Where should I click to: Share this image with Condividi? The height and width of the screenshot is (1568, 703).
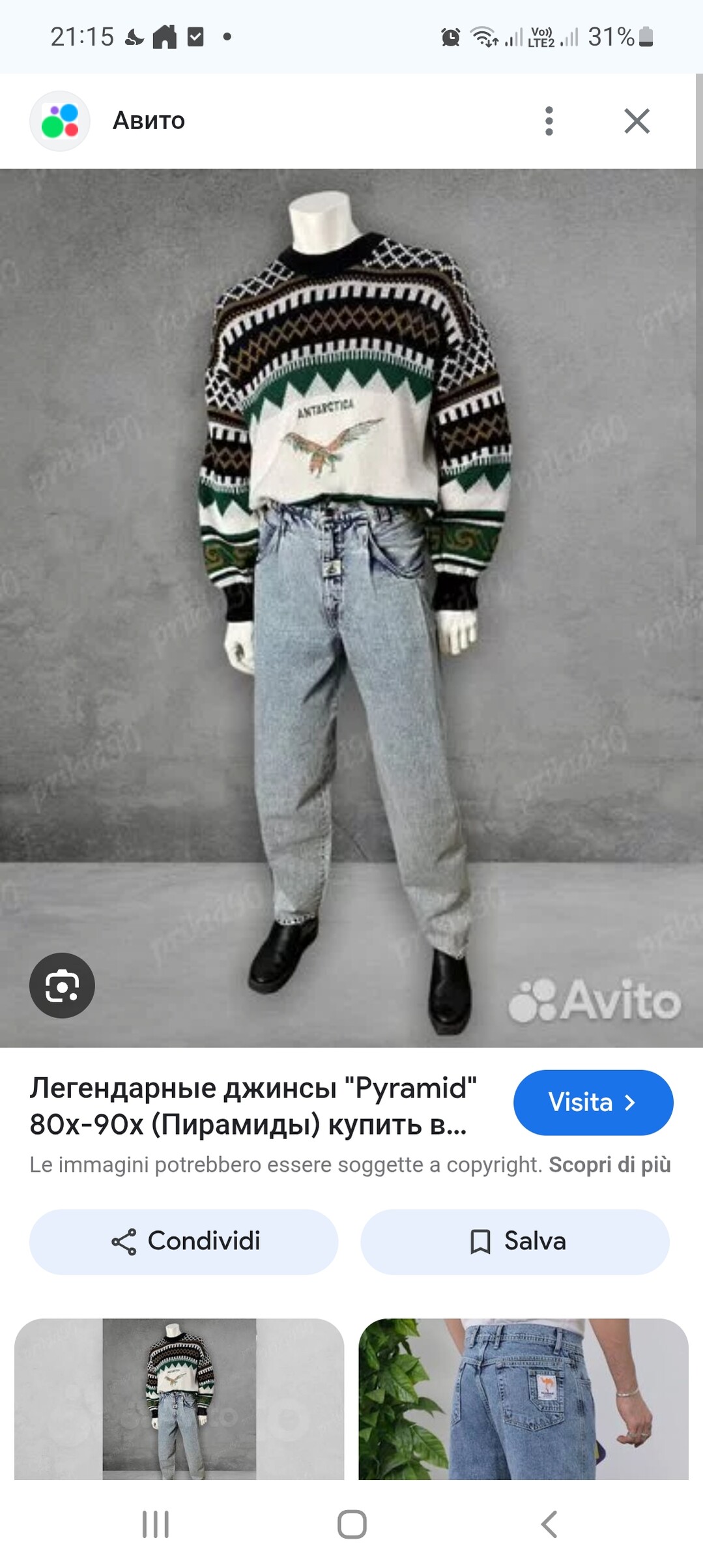point(184,1241)
